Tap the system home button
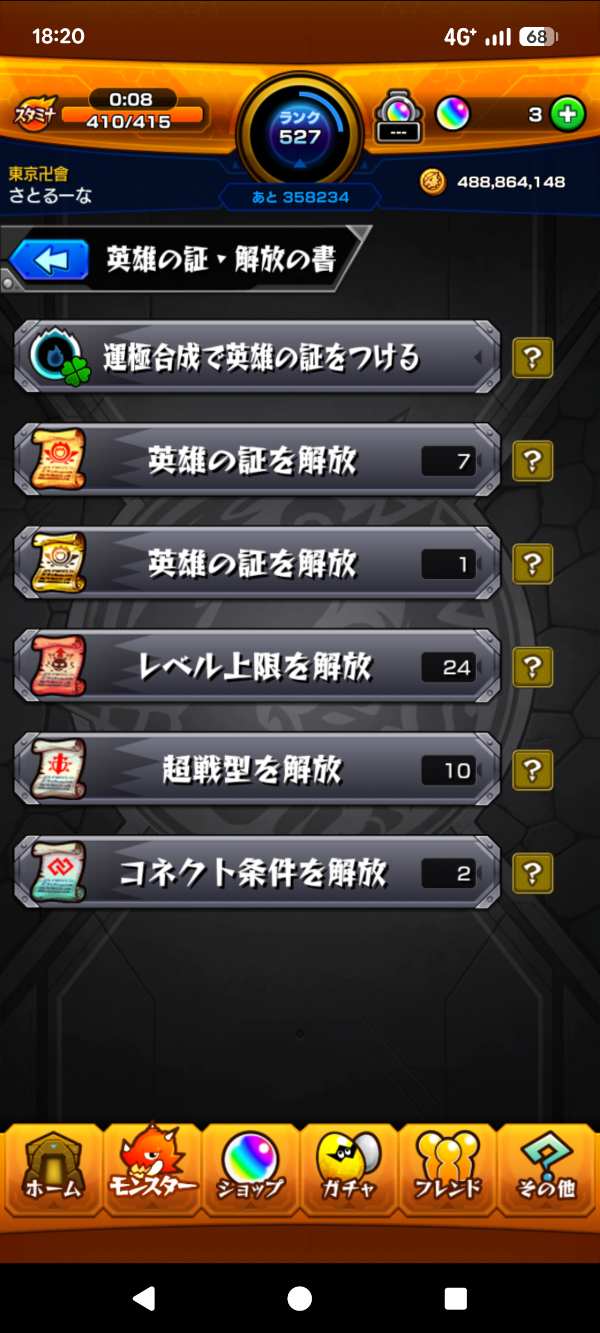This screenshot has width=600, height=1333. (x=300, y=1298)
